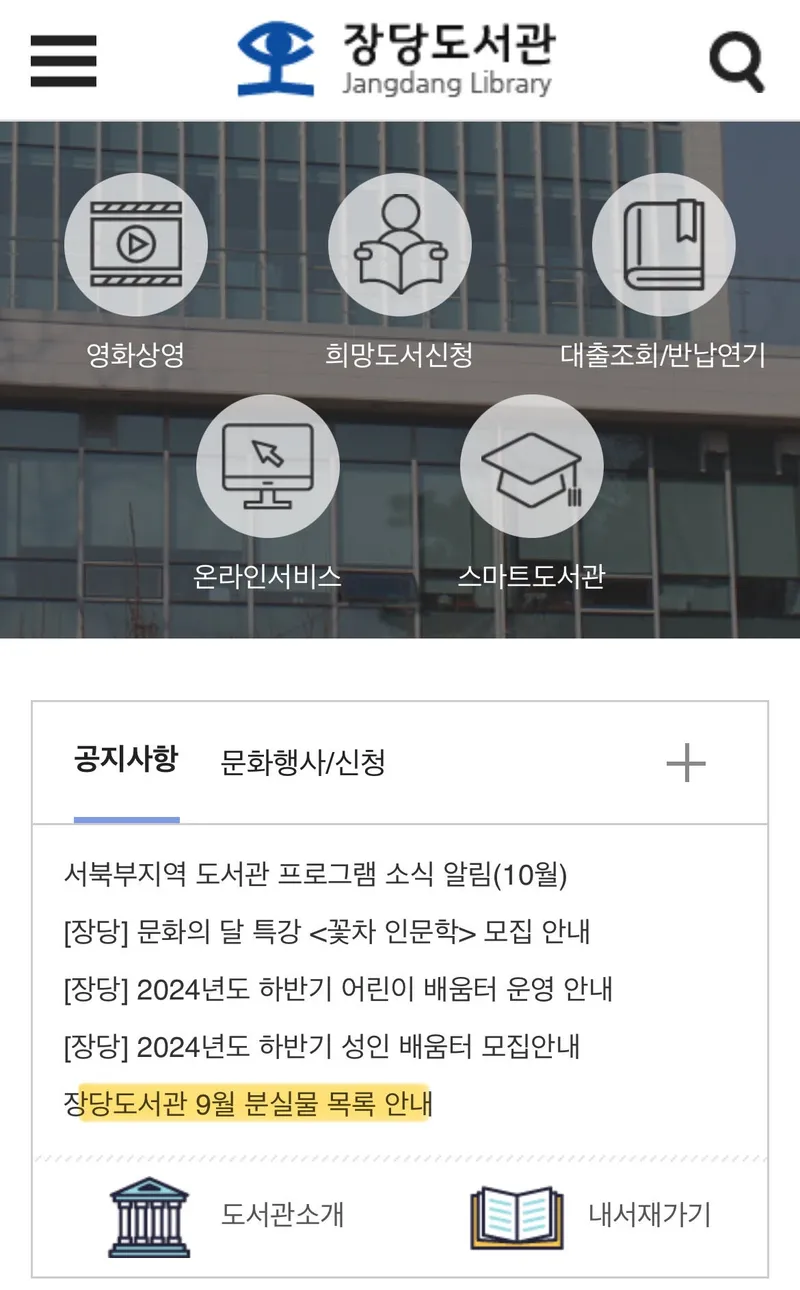Viewport: 800px width, 1290px height.
Task: Switch to the 문화행사/신청 tab
Action: tap(302, 763)
